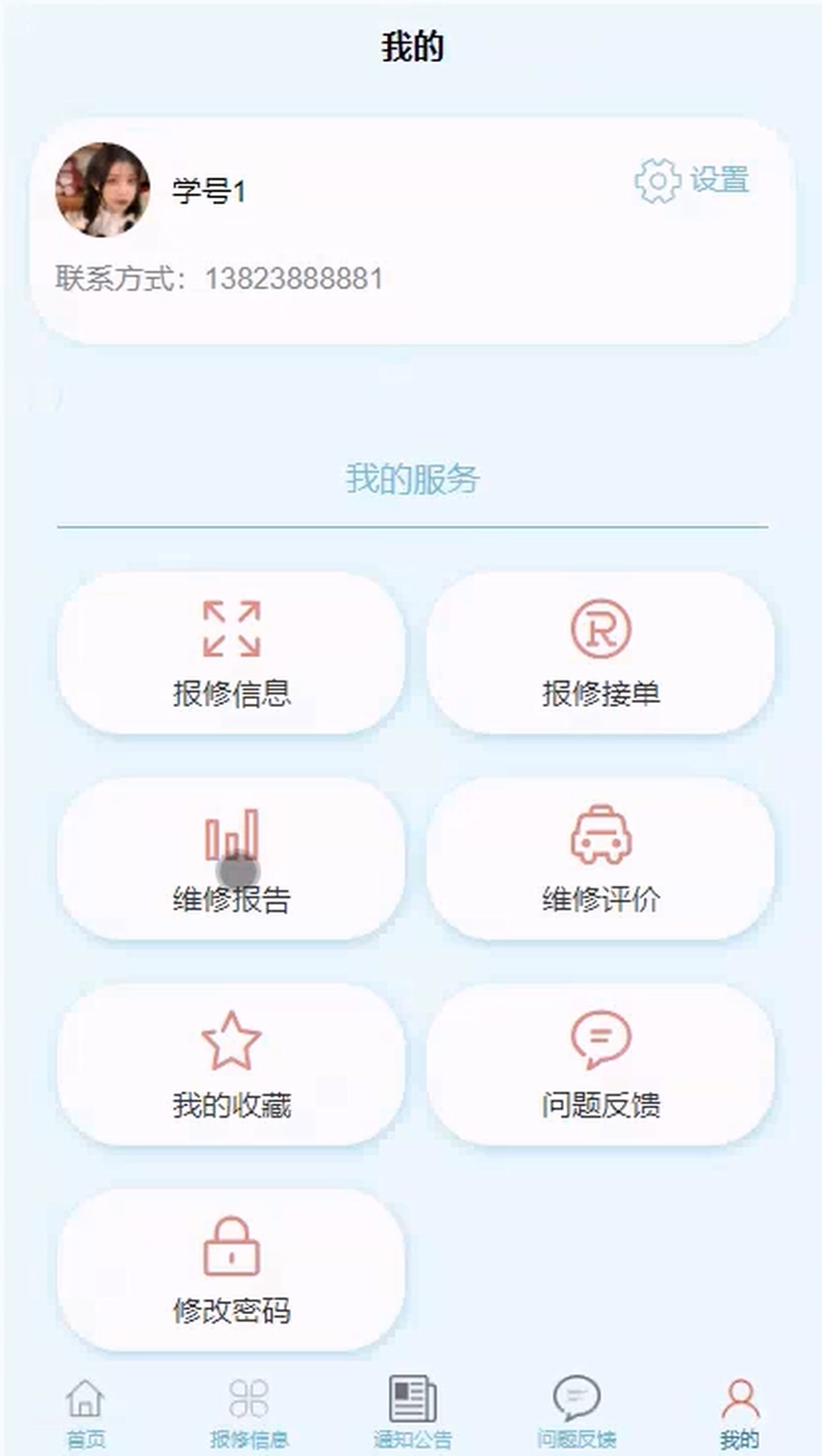822x1456 pixels.
Task: Switch to the 报修信息 bottom tab
Action: point(249,1412)
